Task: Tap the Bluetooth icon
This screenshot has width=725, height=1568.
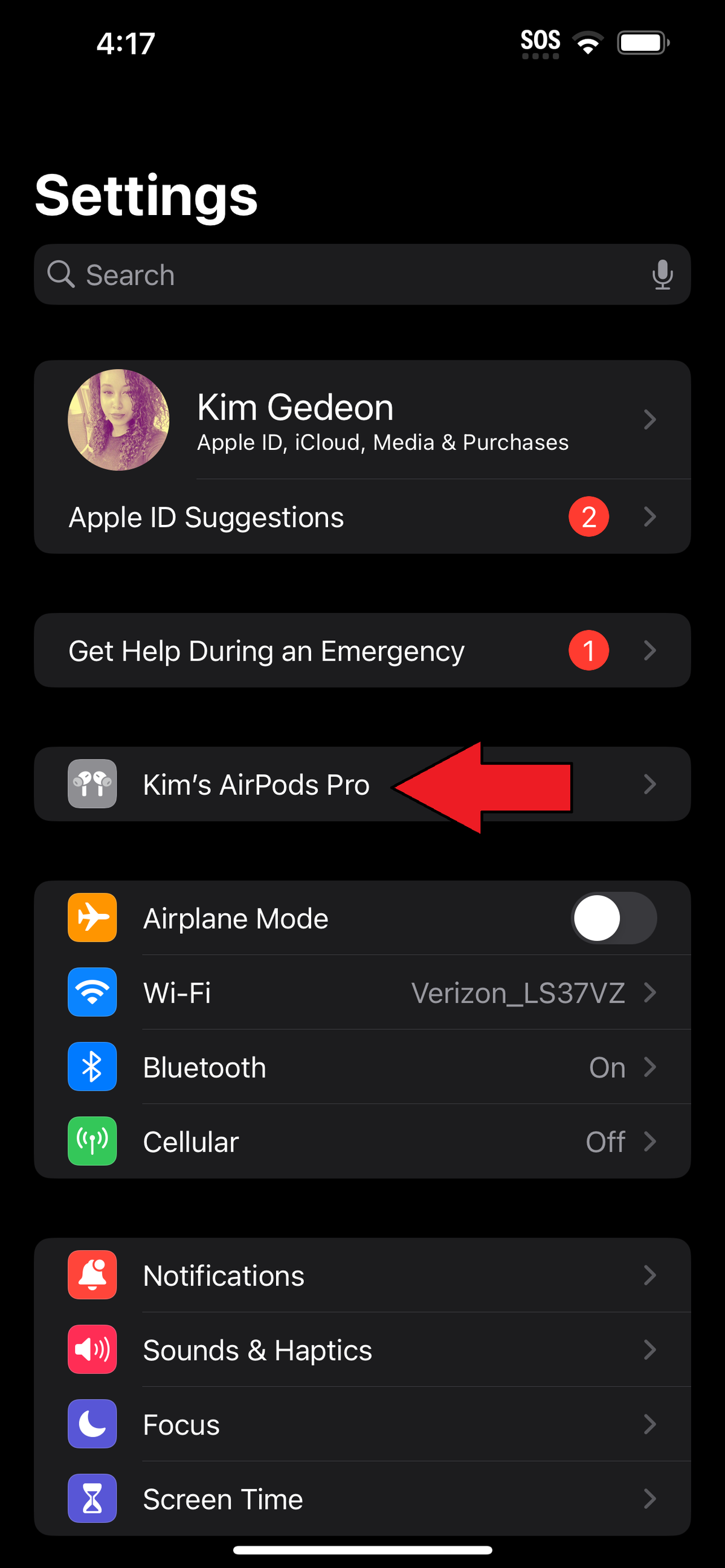Action: click(x=92, y=1067)
